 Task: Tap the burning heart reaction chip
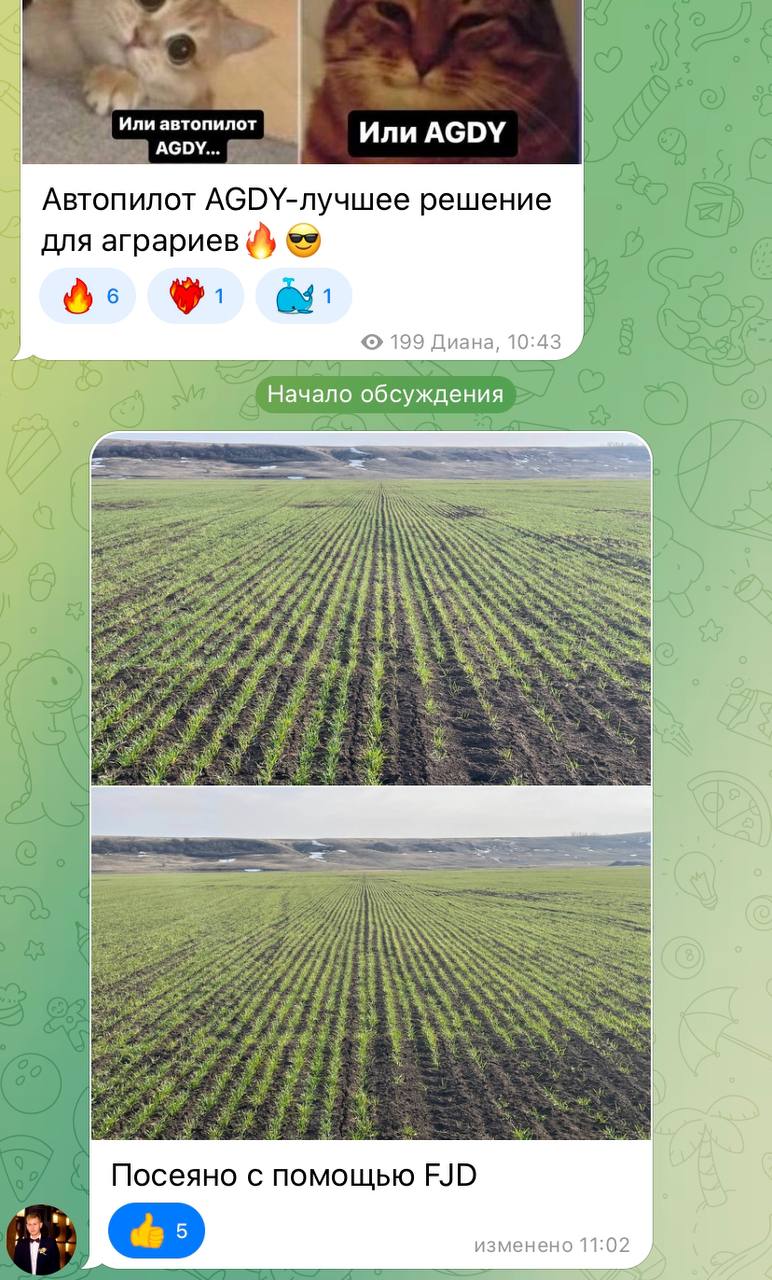coord(195,296)
